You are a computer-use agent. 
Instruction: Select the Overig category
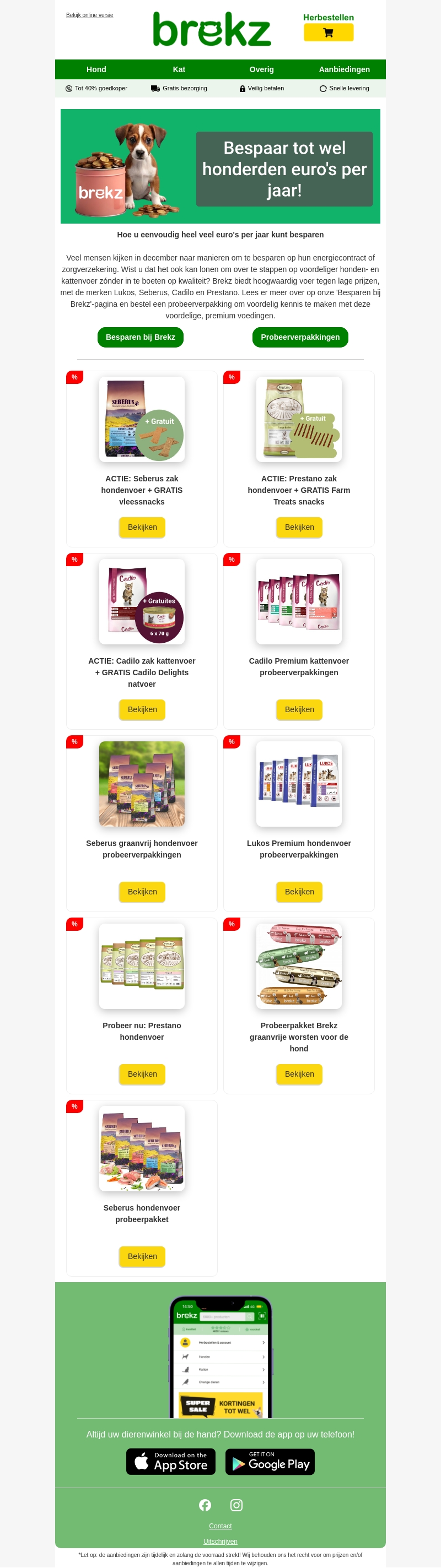coord(261,69)
